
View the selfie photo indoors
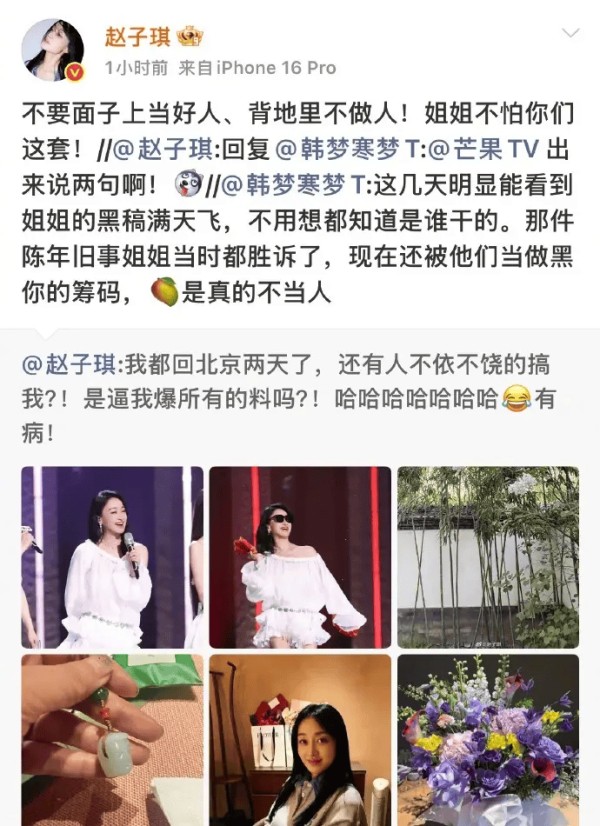coord(300,739)
